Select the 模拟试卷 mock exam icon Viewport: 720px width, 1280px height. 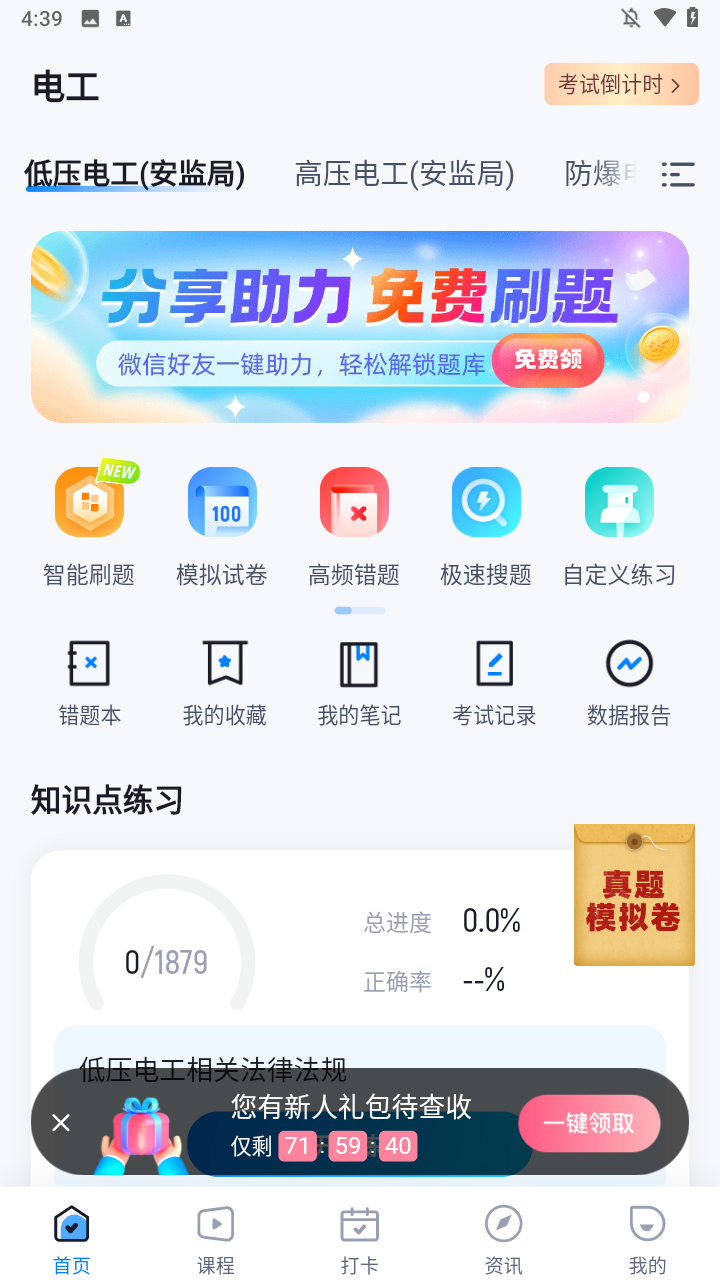(x=222, y=524)
